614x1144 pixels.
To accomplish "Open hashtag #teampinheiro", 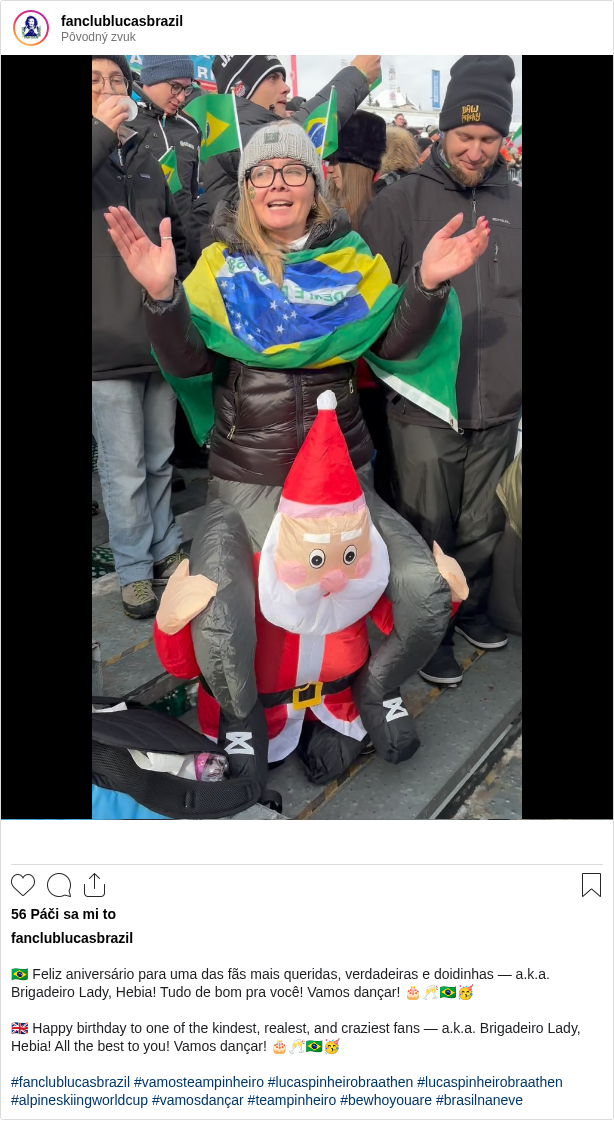I will (291, 1100).
